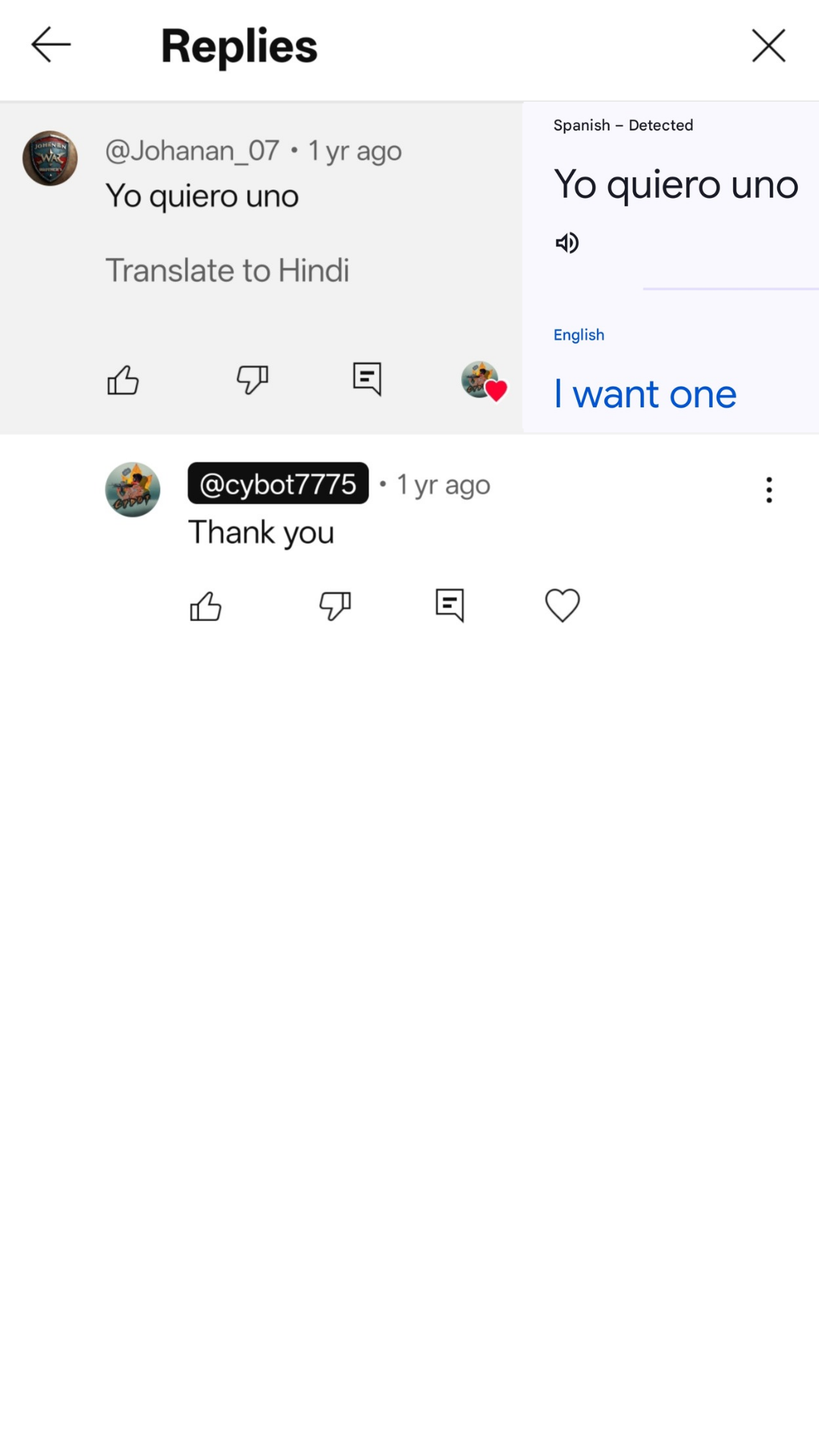
Task: Open the @cybot7775 channel handle
Action: pyautogui.click(x=278, y=483)
